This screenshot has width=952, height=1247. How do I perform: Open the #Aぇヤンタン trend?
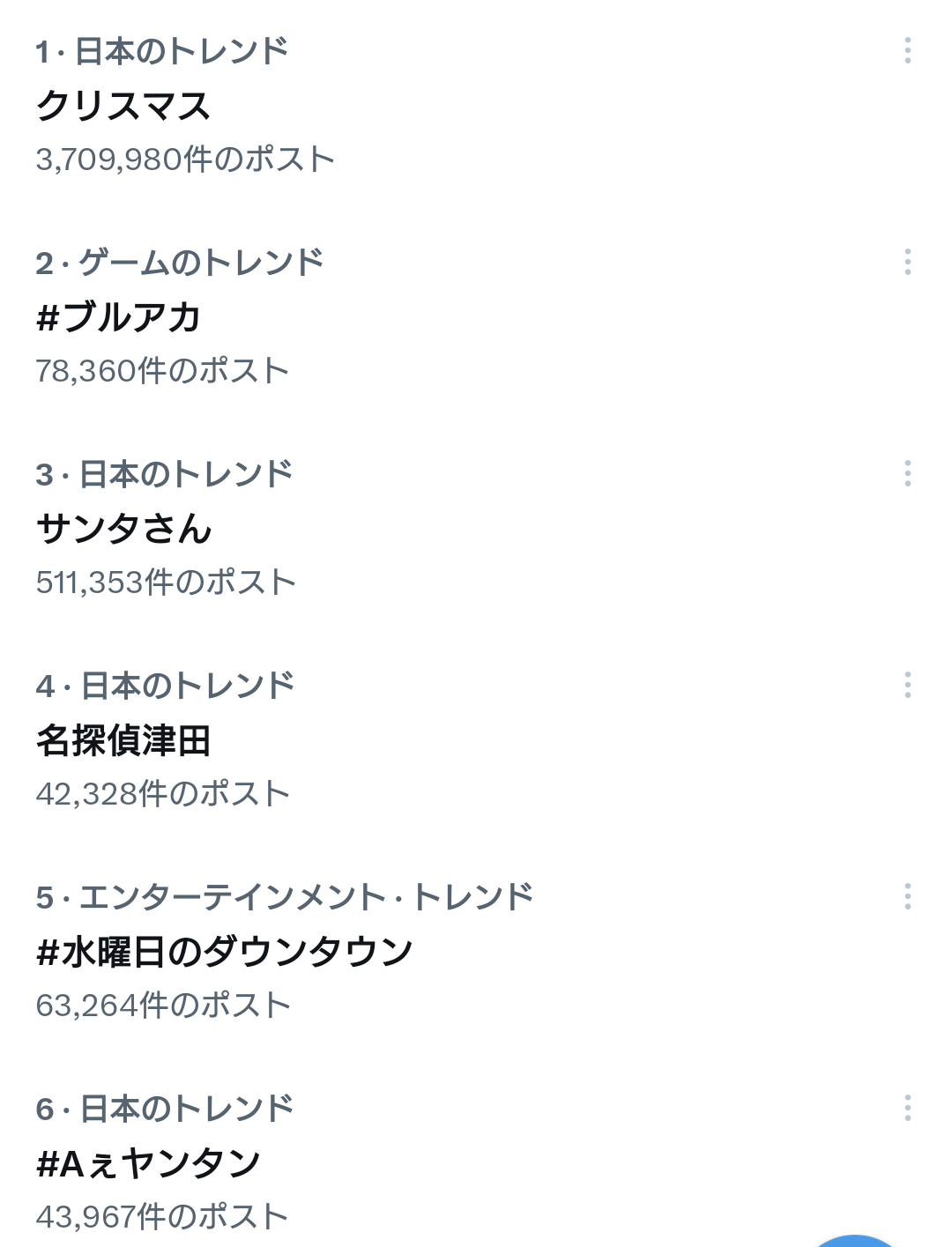coord(148,1163)
